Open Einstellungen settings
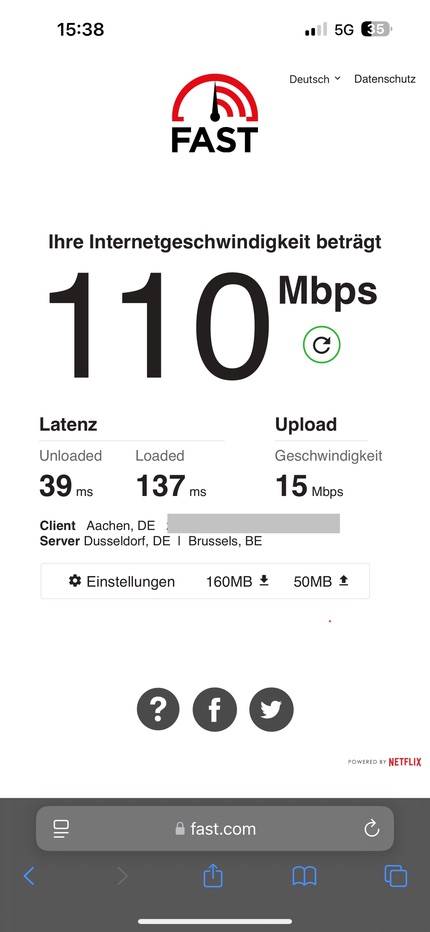 [122, 581]
